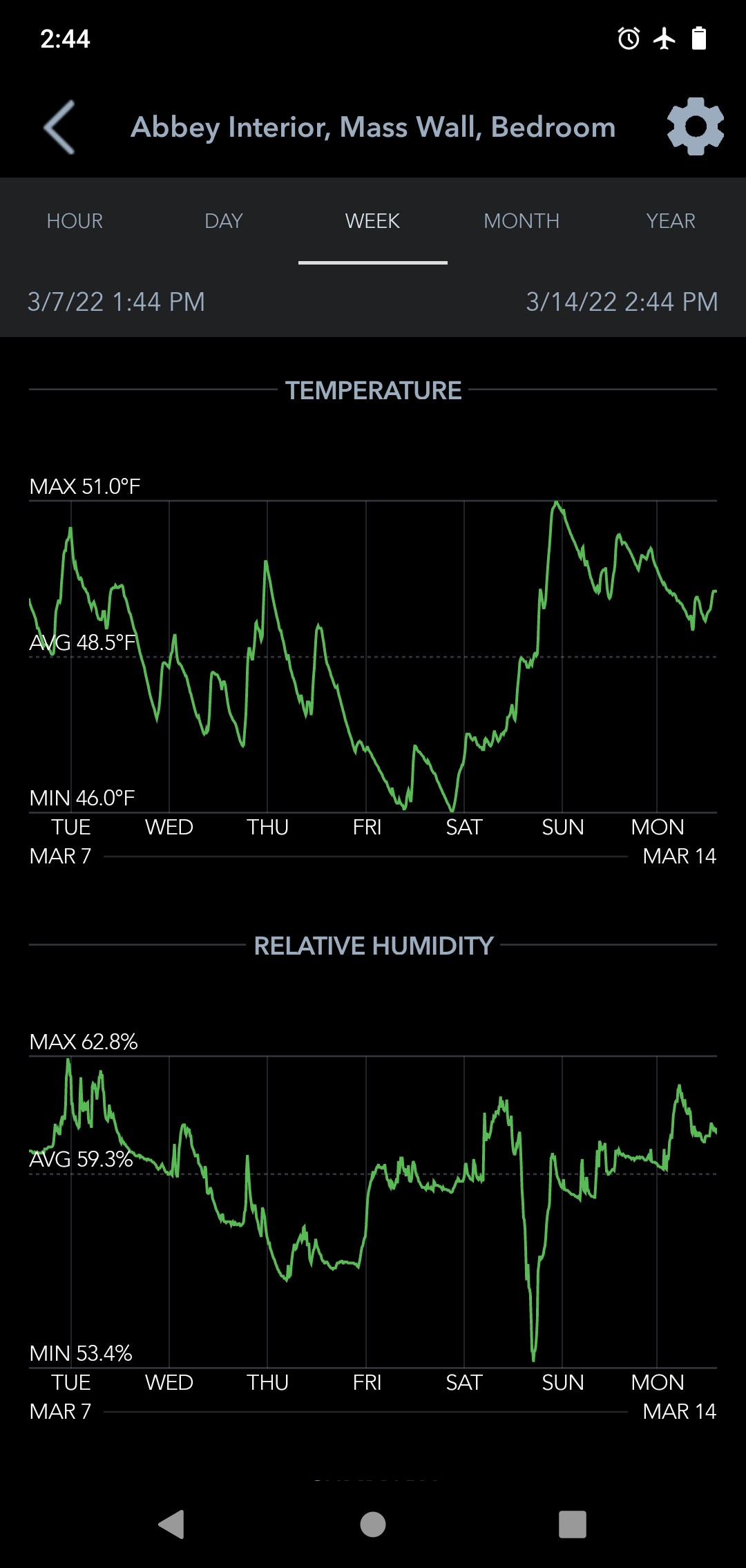Open recent apps from navigation bar
Screen dimensions: 746x1568
pyautogui.click(x=573, y=1524)
